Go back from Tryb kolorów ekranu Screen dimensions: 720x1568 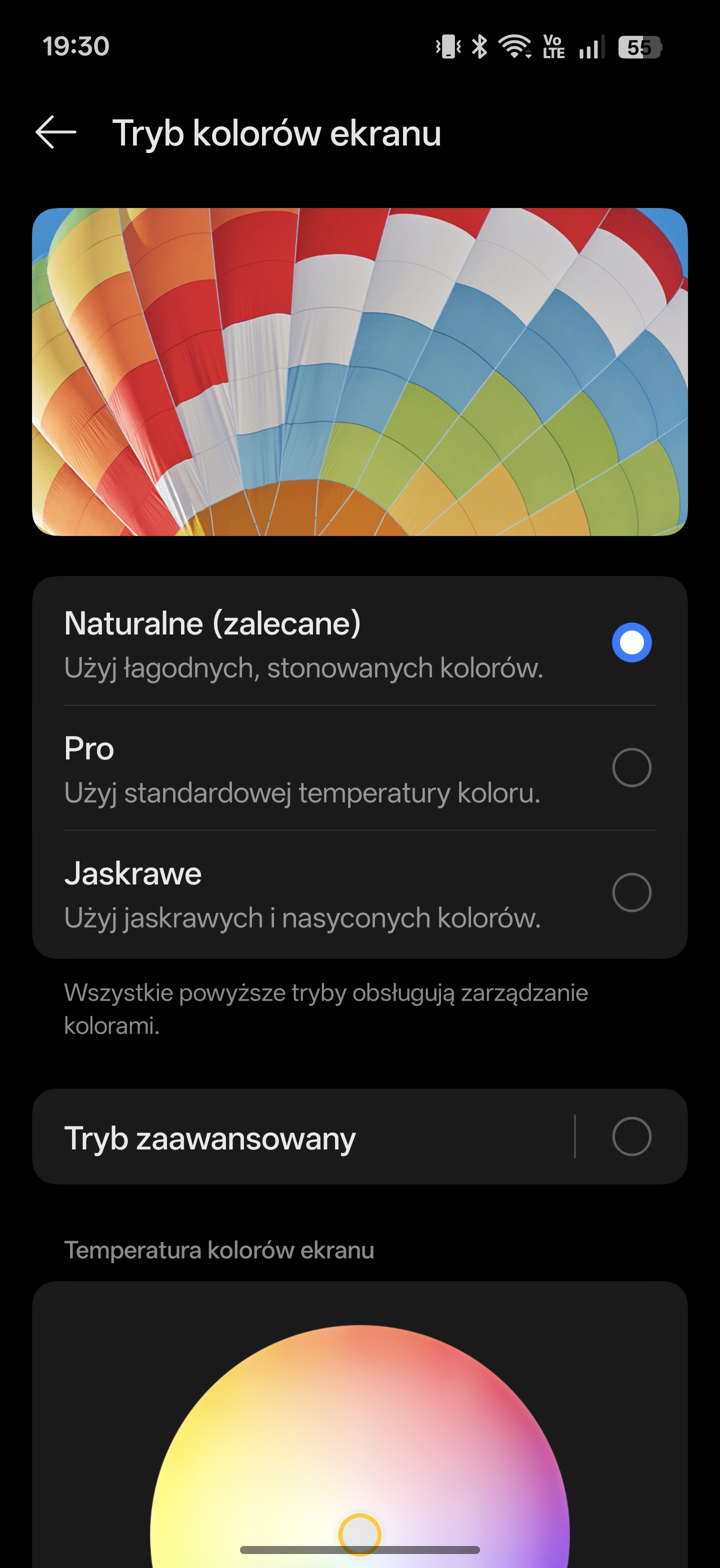56,132
